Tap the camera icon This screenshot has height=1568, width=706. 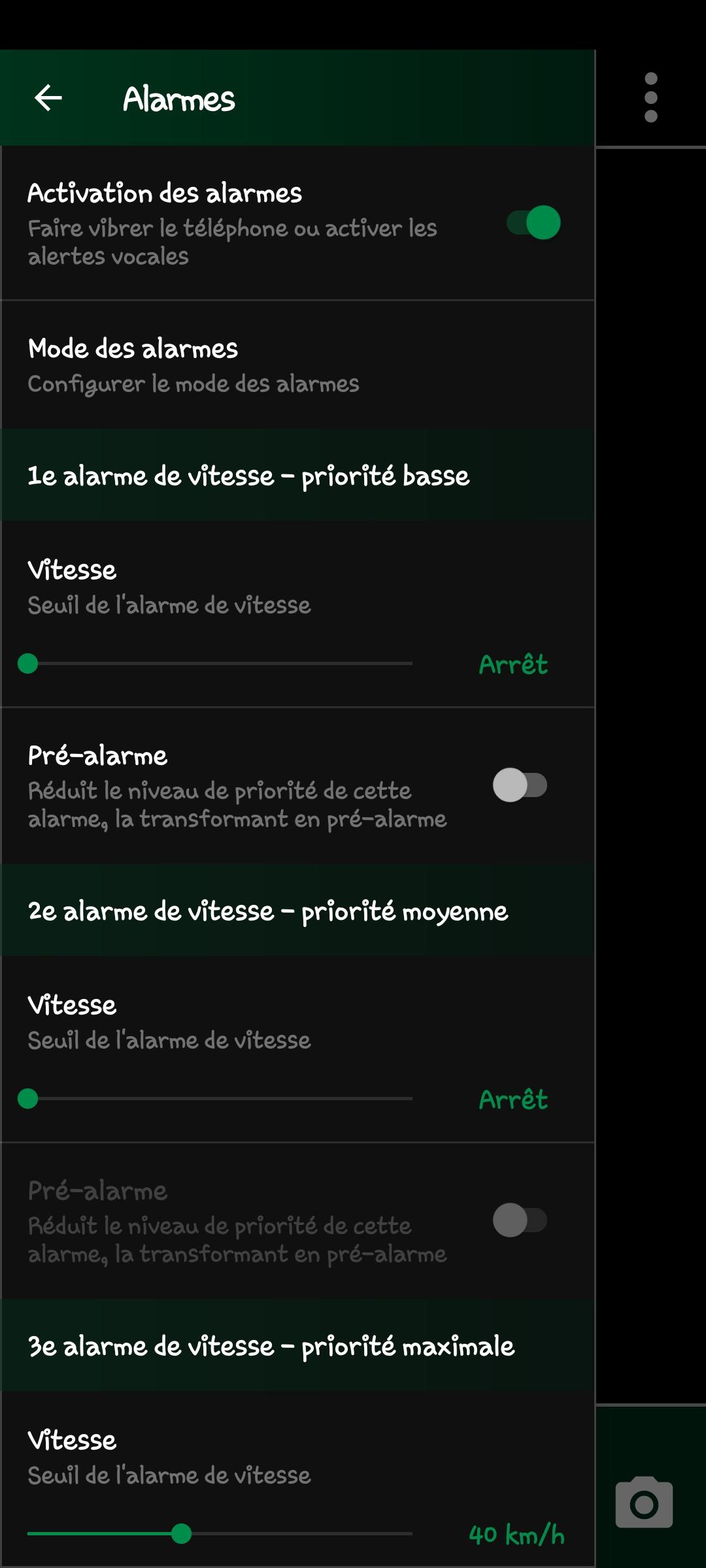644,1503
